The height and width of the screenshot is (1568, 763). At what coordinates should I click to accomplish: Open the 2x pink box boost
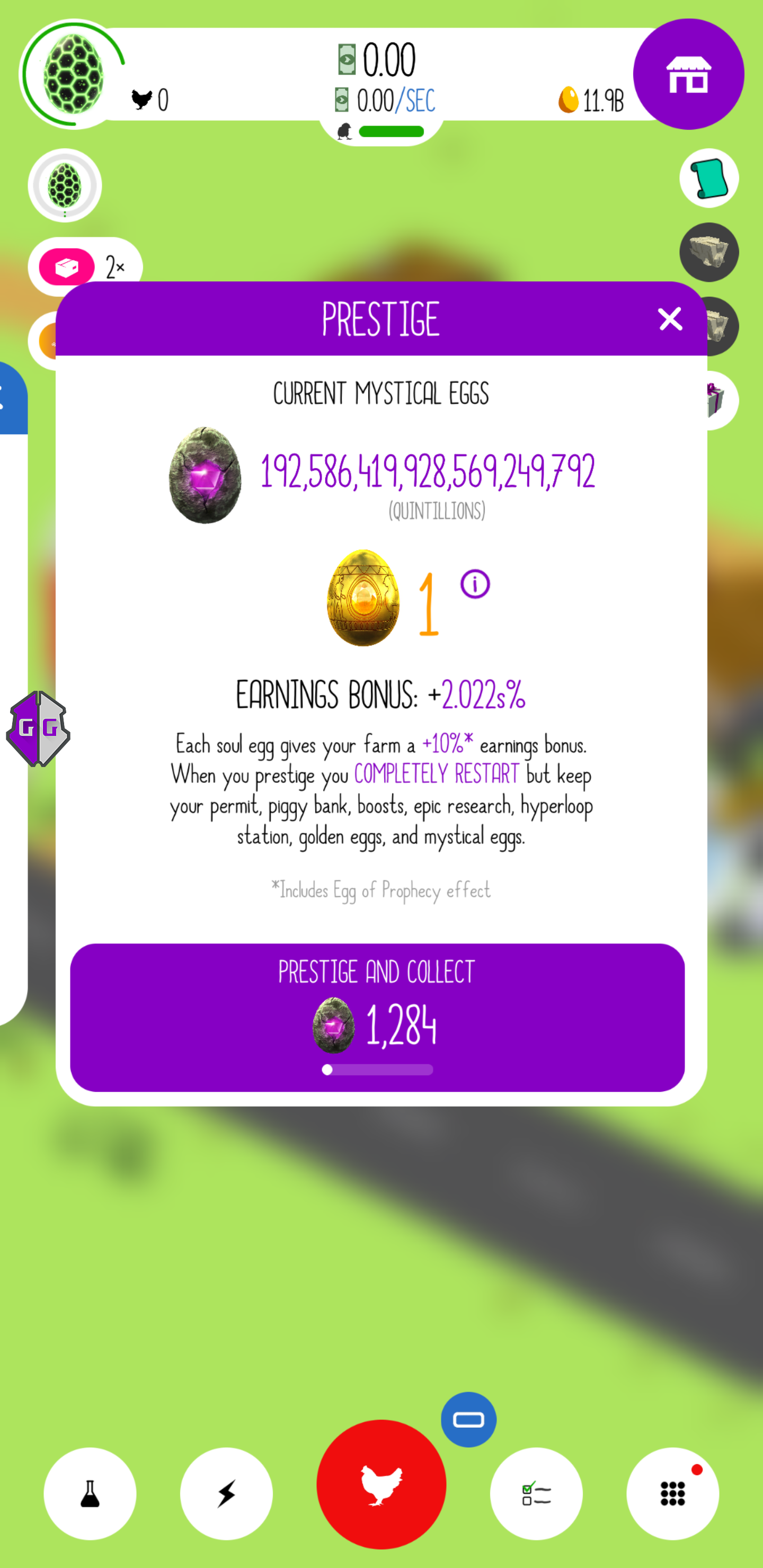85,266
